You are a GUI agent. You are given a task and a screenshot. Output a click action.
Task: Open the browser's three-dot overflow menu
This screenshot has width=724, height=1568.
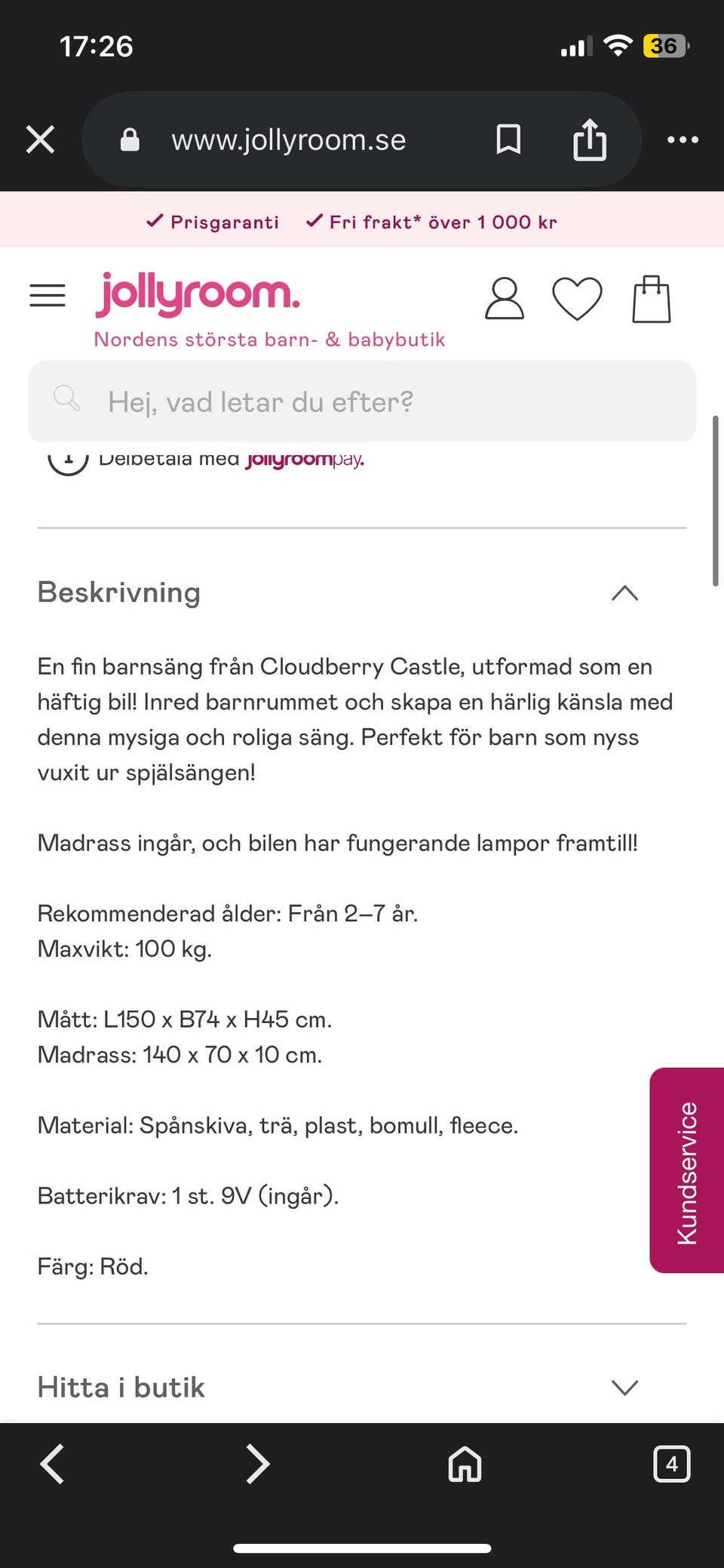tap(683, 140)
